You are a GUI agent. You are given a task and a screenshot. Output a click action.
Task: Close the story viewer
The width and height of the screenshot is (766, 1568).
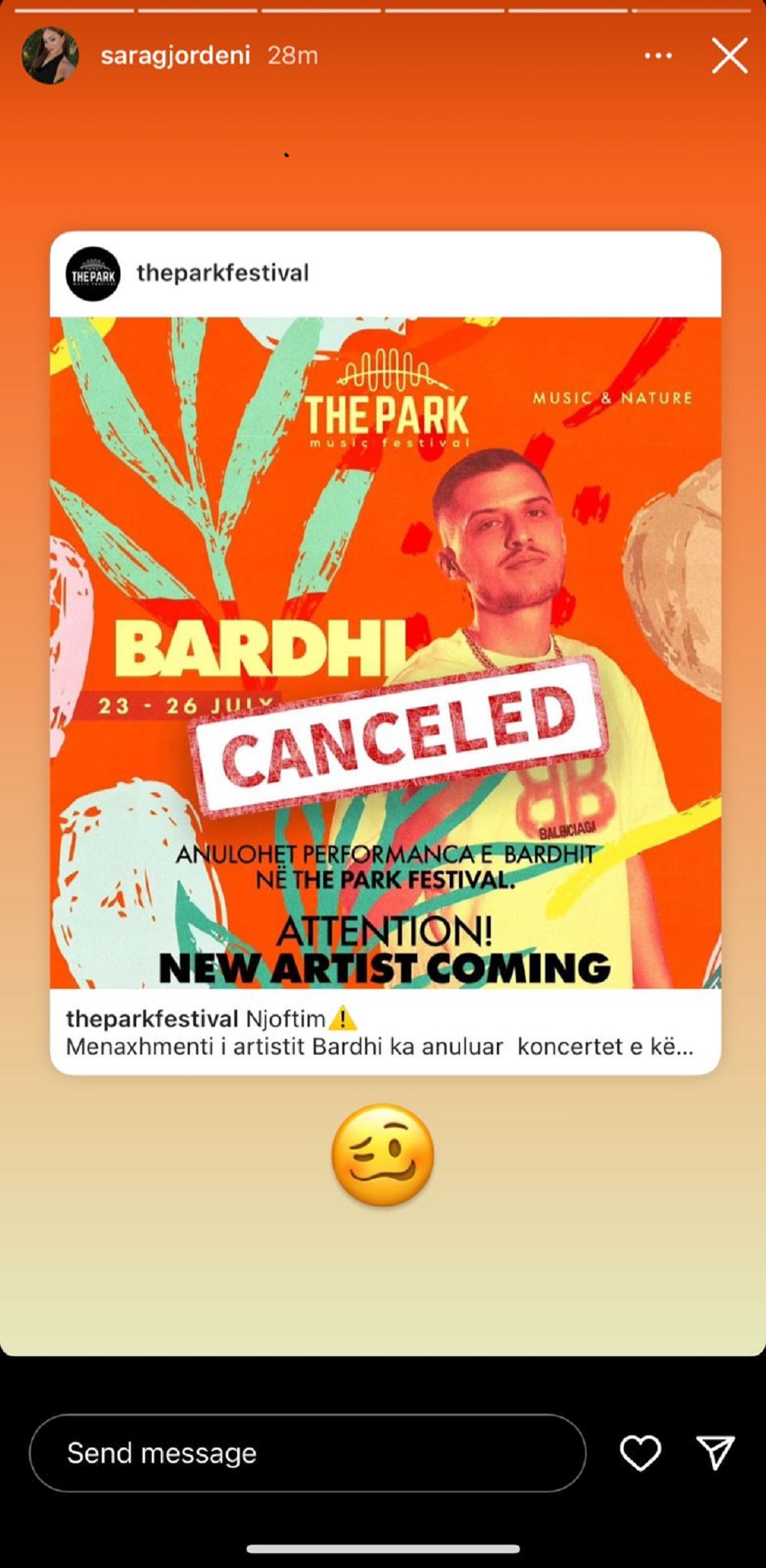click(729, 56)
